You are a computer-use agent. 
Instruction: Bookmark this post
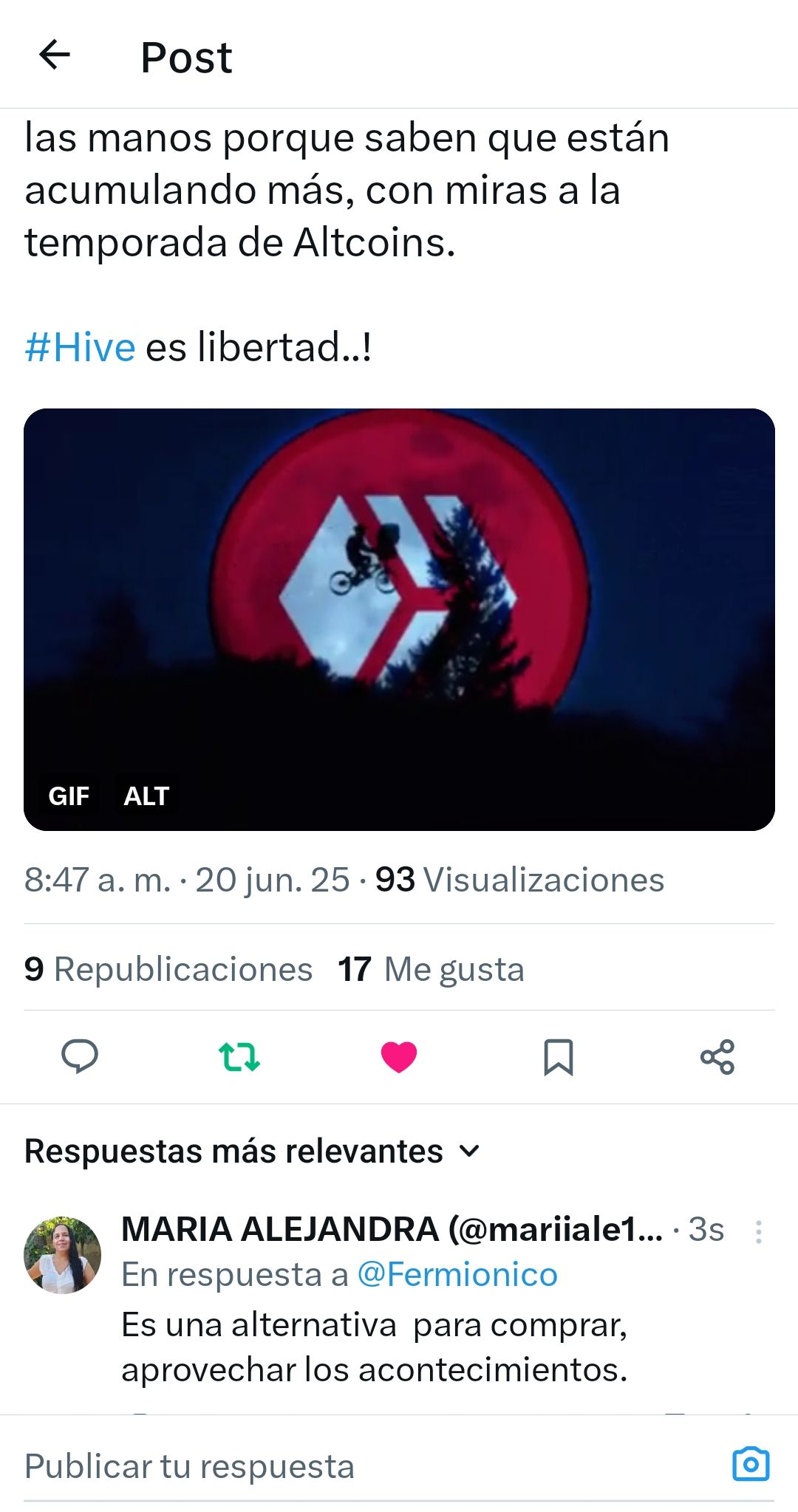point(559,1056)
